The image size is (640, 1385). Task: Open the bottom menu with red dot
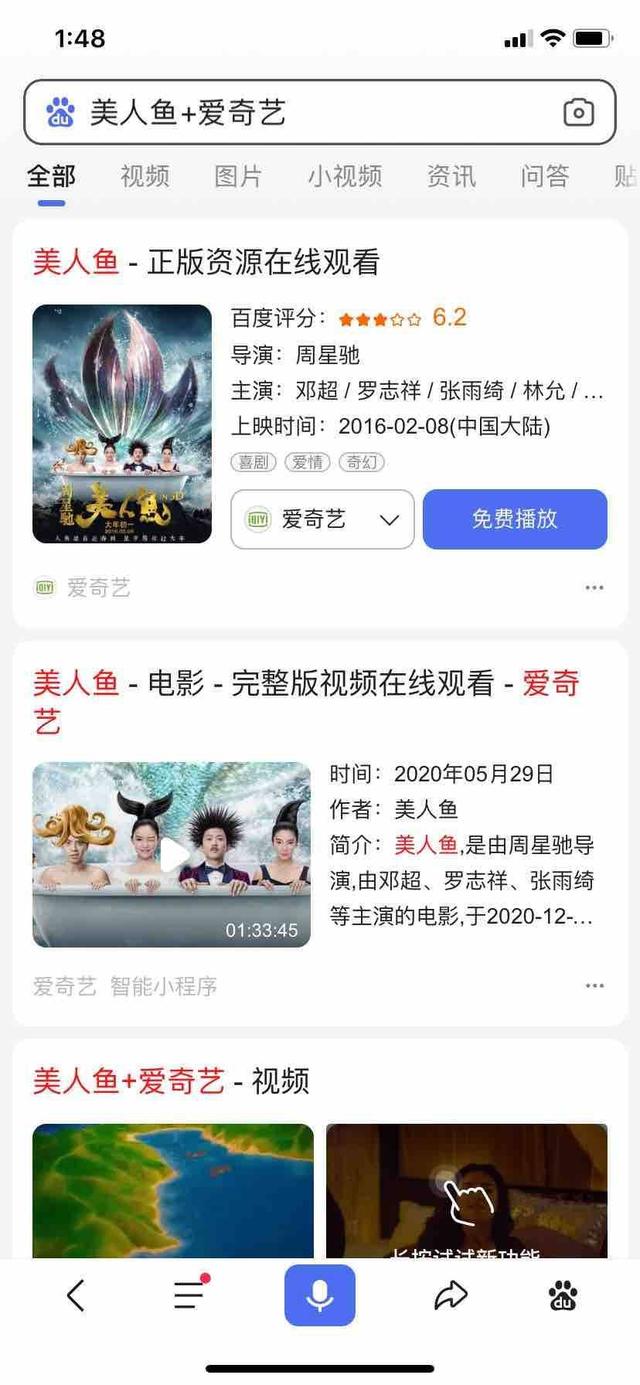coord(188,1296)
